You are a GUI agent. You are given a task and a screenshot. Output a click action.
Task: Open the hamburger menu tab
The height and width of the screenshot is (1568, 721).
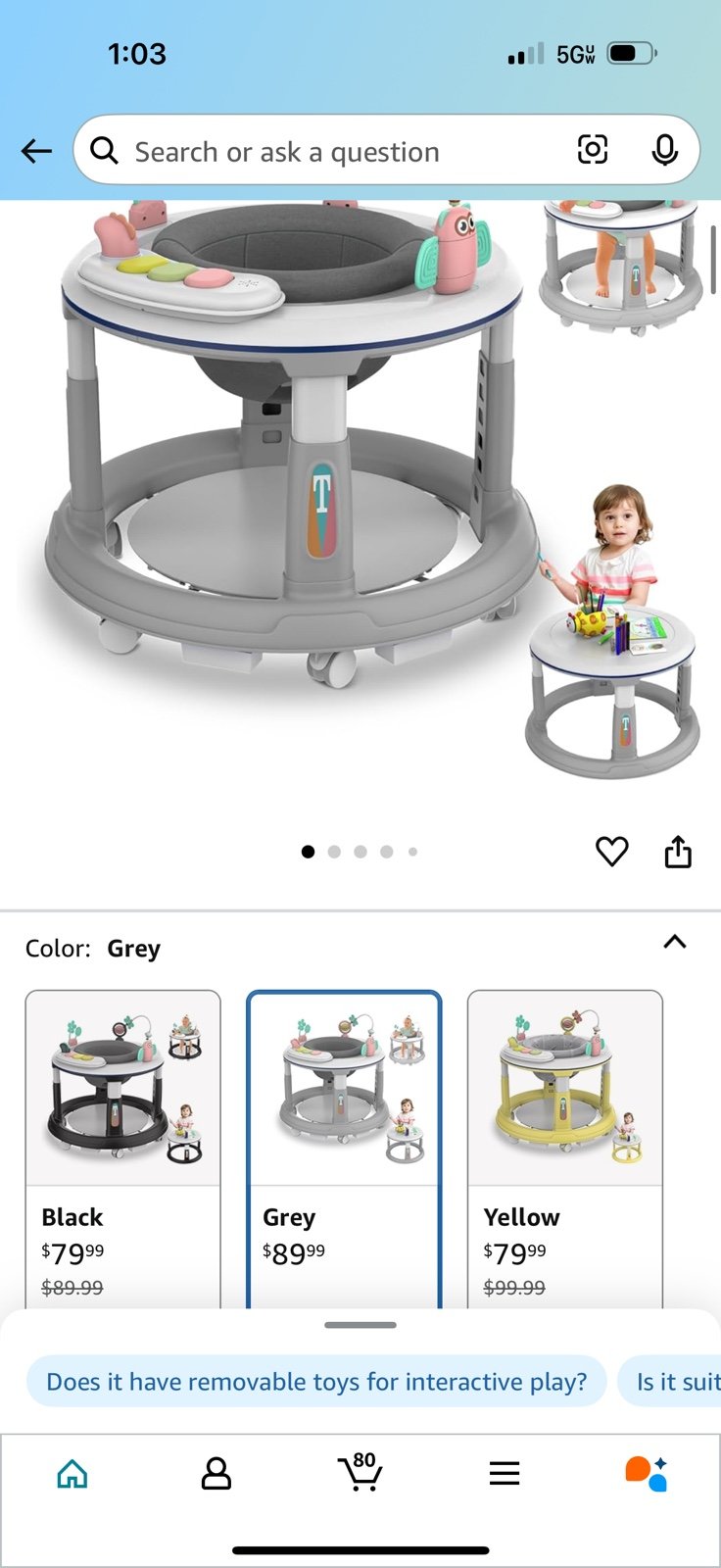coord(505,1473)
